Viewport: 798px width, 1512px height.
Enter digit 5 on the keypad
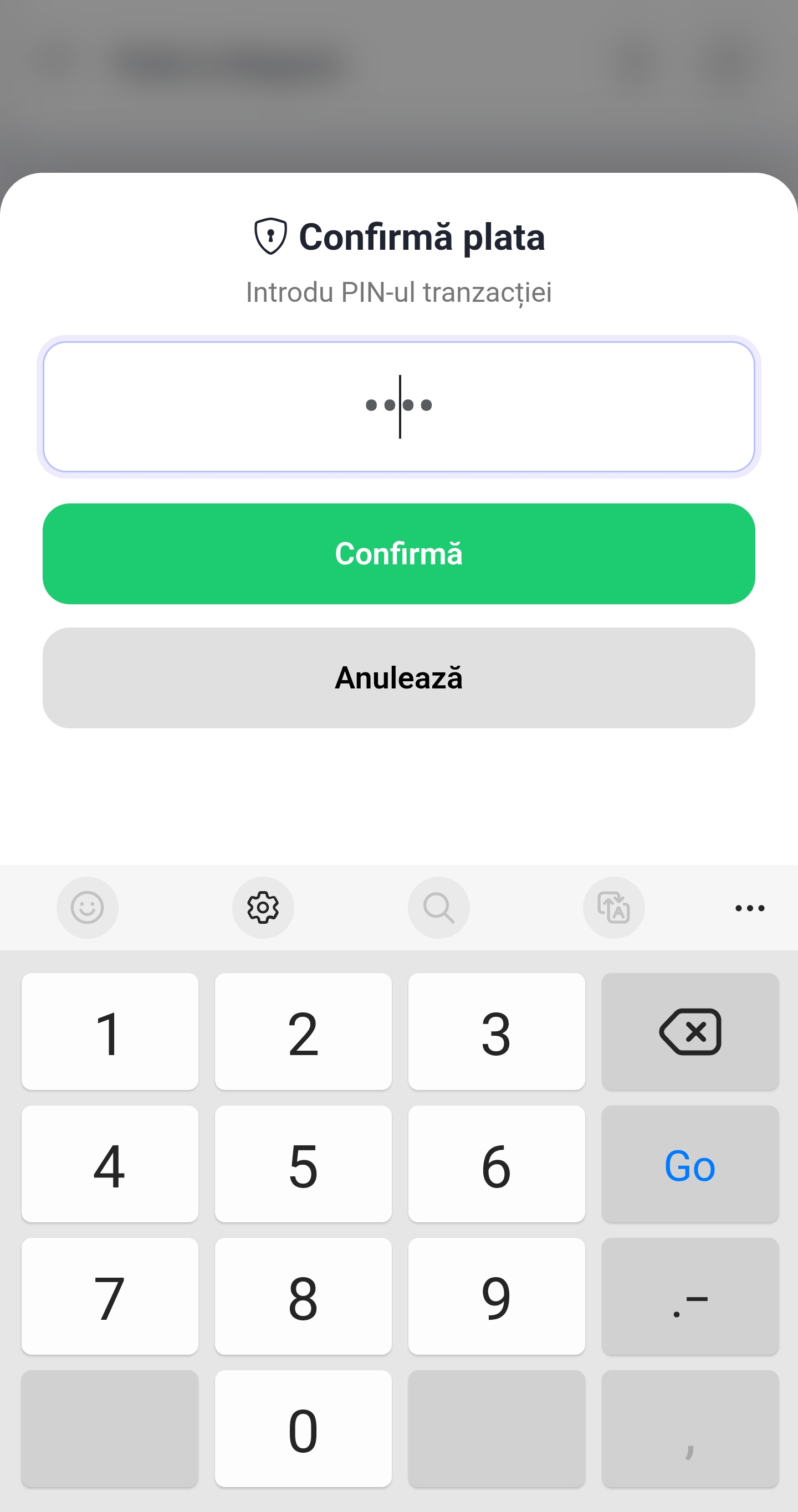click(x=303, y=1165)
